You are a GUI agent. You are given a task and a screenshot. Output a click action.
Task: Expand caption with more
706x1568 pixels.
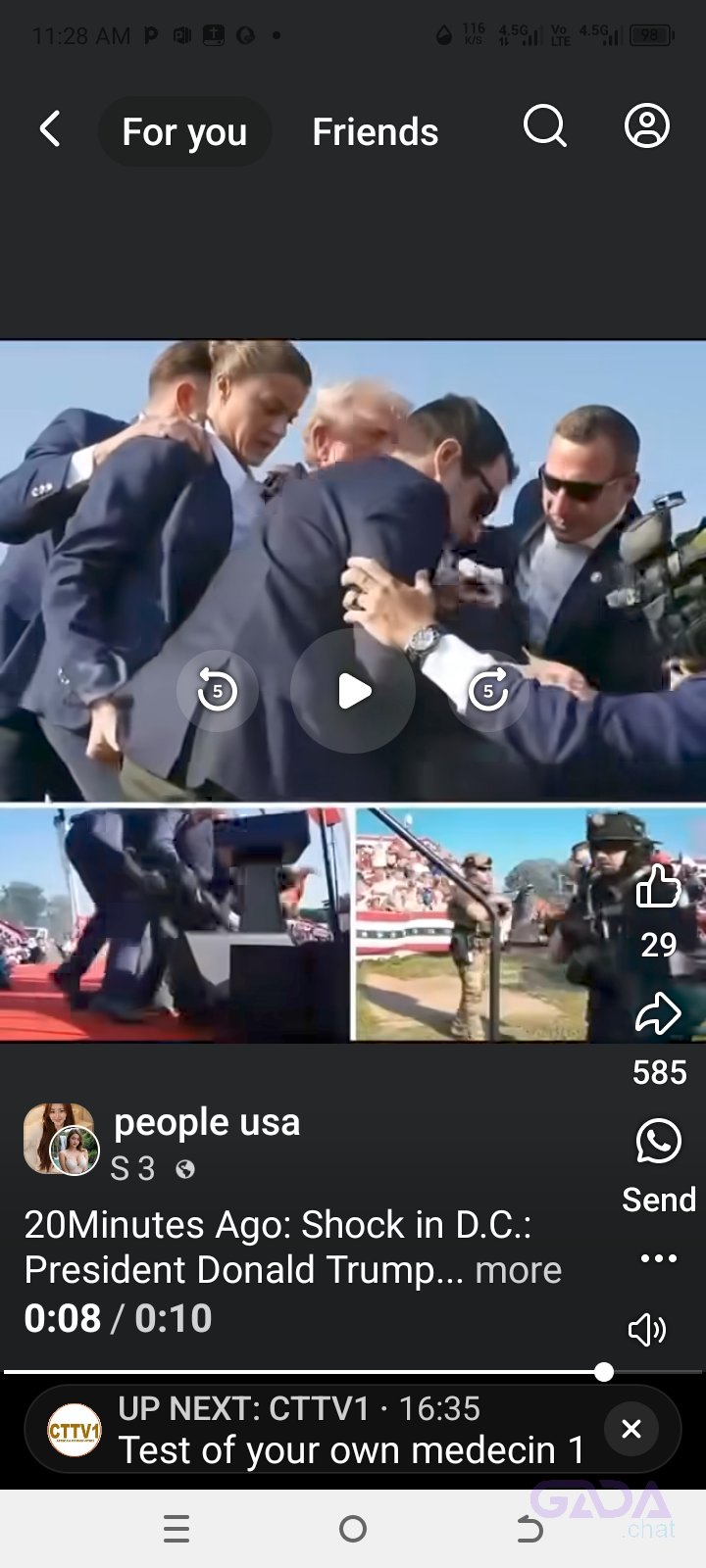pos(518,1270)
